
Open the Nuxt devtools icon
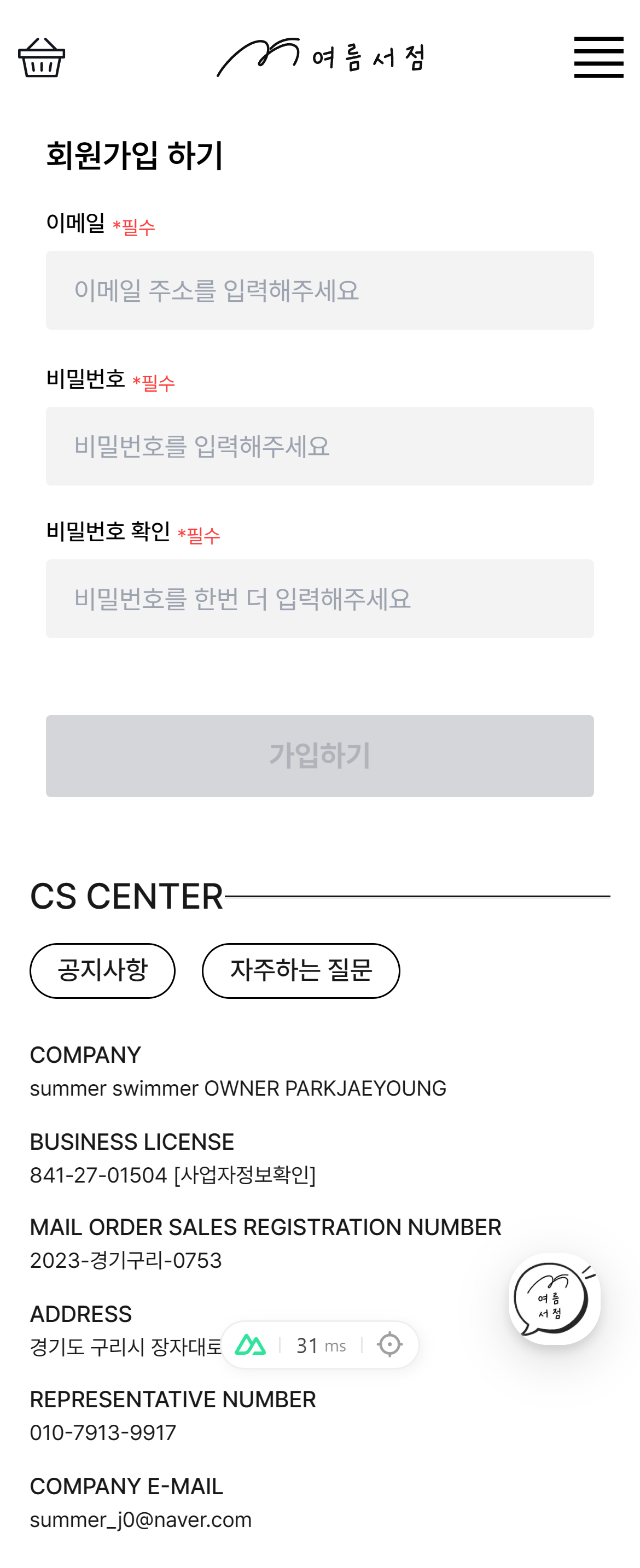[x=251, y=1344]
